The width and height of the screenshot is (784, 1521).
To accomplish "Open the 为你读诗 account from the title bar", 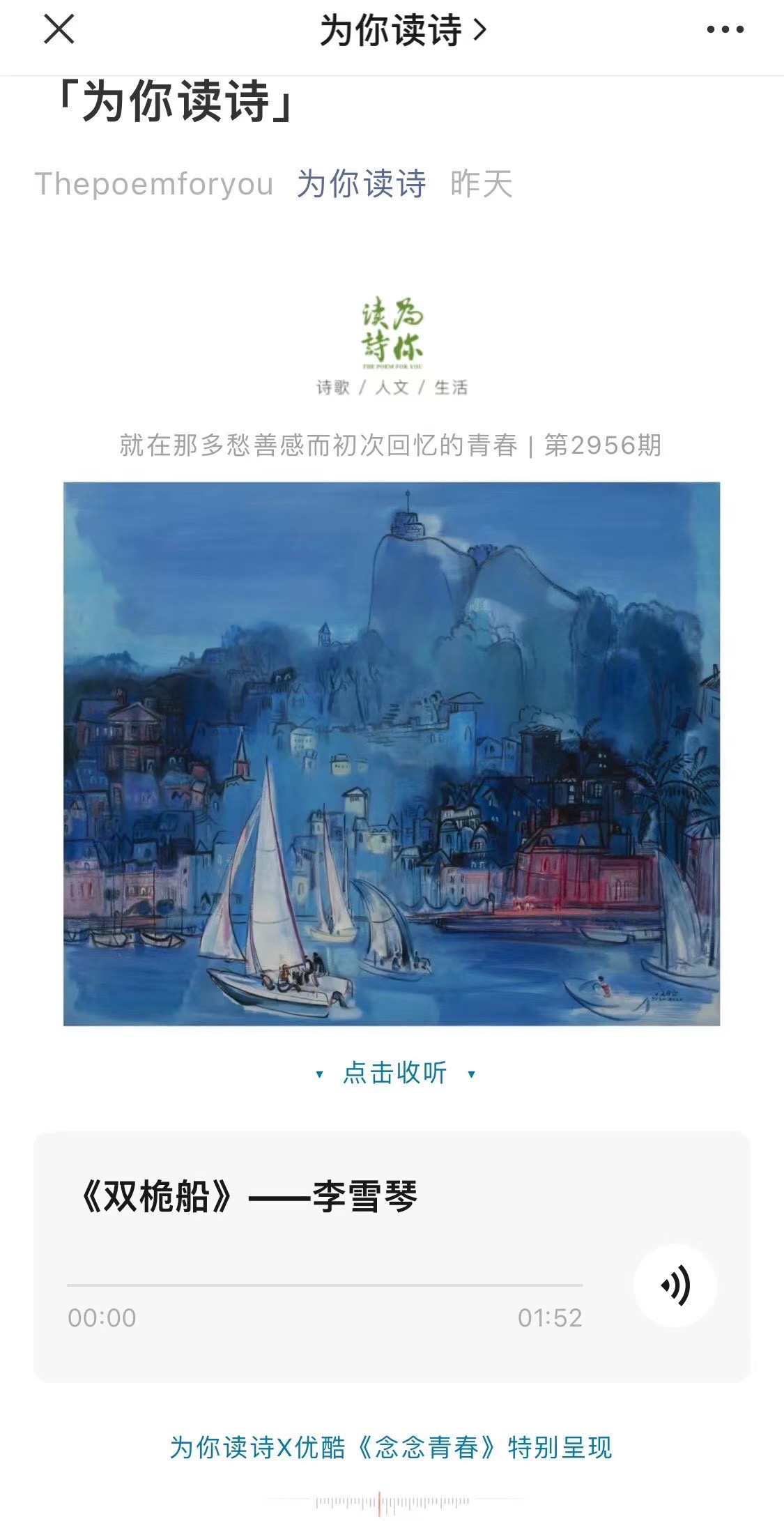I will point(402,31).
